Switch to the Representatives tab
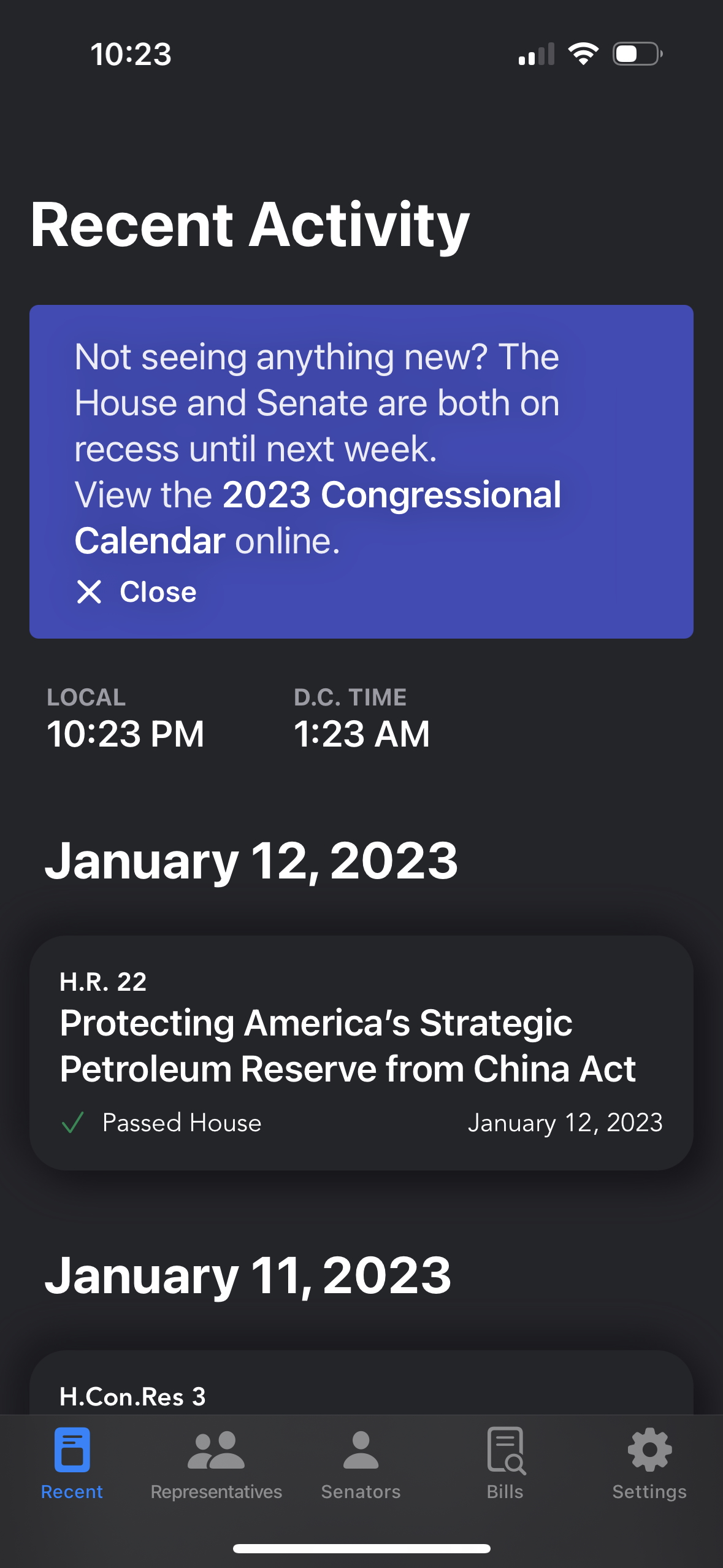723x1568 pixels. click(x=216, y=1464)
